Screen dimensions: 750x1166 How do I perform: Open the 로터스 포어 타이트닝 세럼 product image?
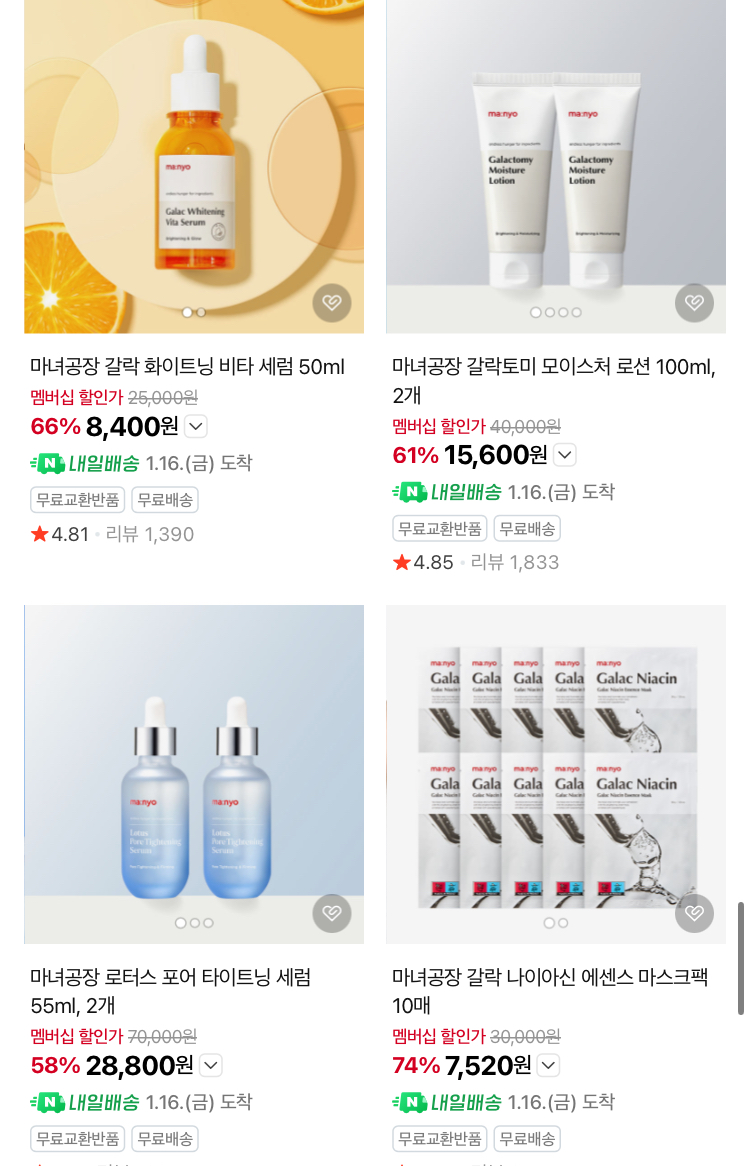[194, 770]
